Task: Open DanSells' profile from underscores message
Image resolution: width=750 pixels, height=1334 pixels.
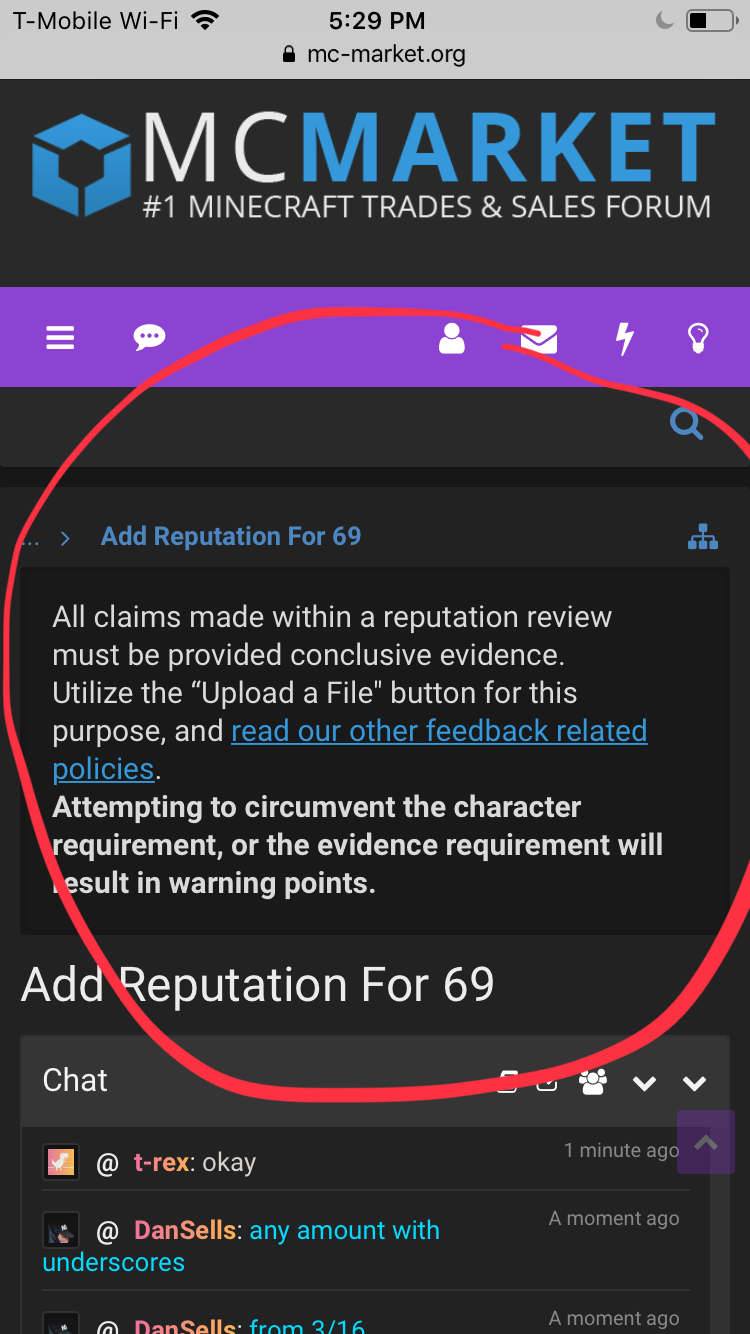Action: (x=186, y=1231)
